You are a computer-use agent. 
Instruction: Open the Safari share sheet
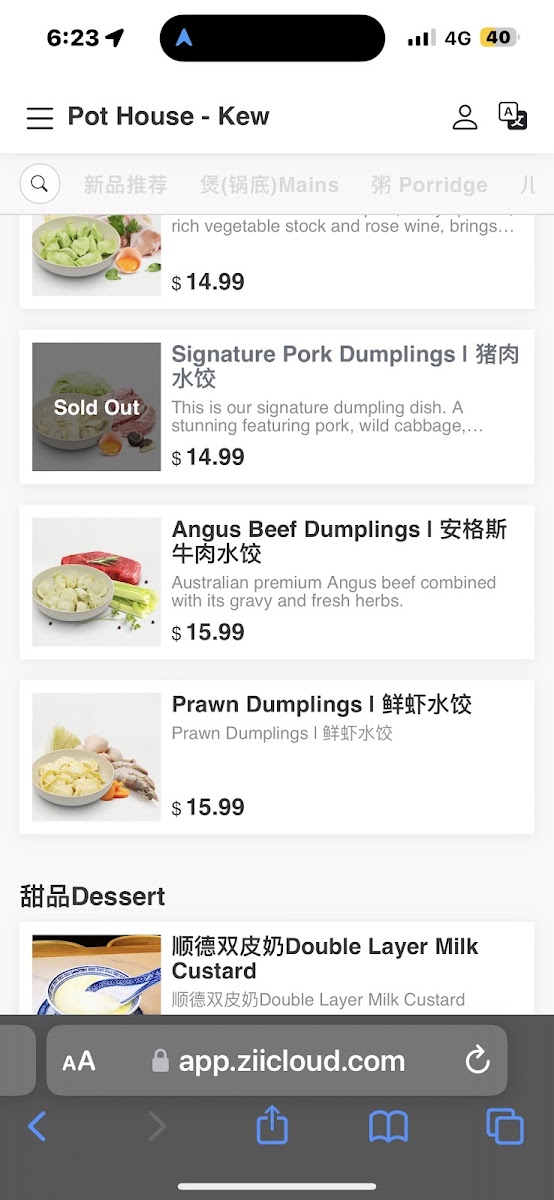272,1125
